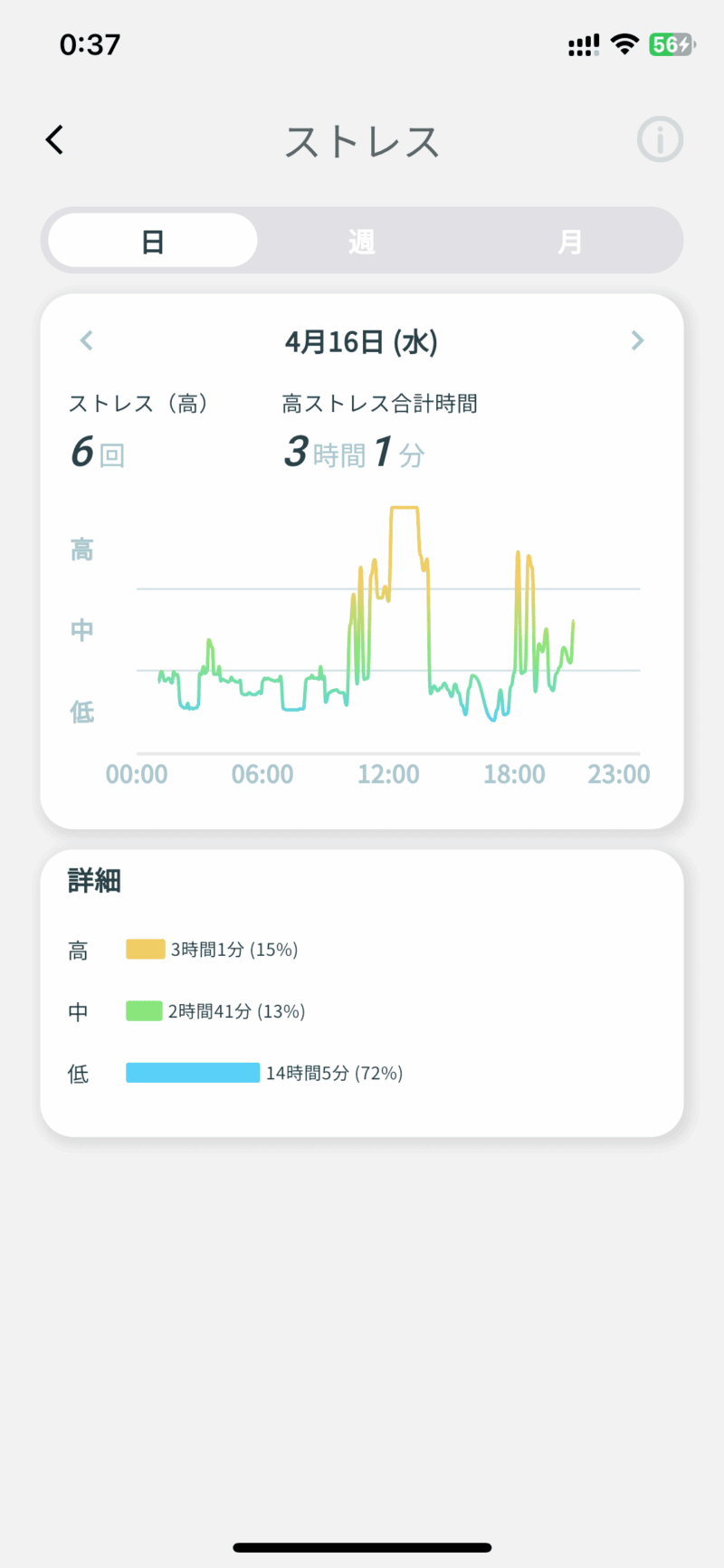This screenshot has width=724, height=1568.
Task: Go to the day before 4月16日
Action: click(87, 341)
